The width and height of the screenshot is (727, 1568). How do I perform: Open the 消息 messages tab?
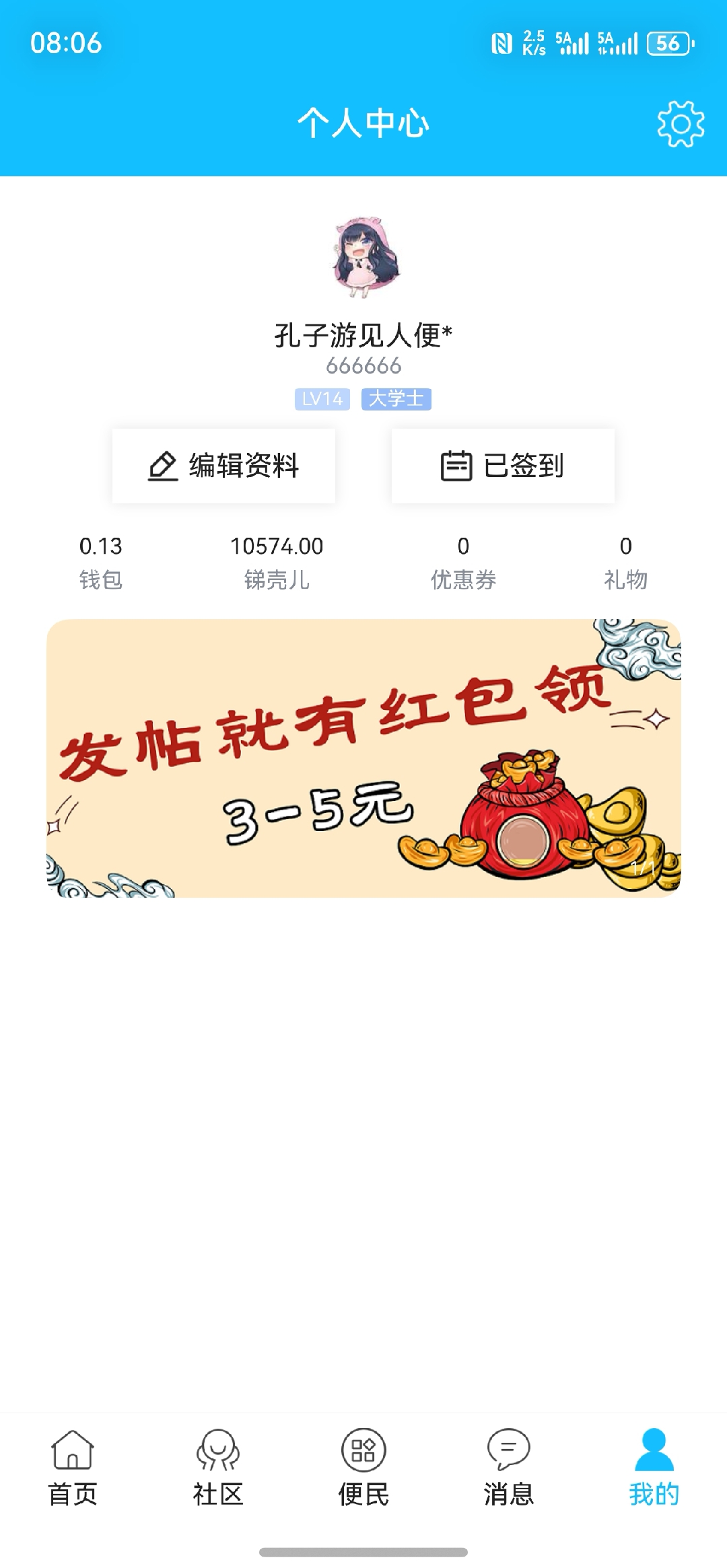[509, 1467]
